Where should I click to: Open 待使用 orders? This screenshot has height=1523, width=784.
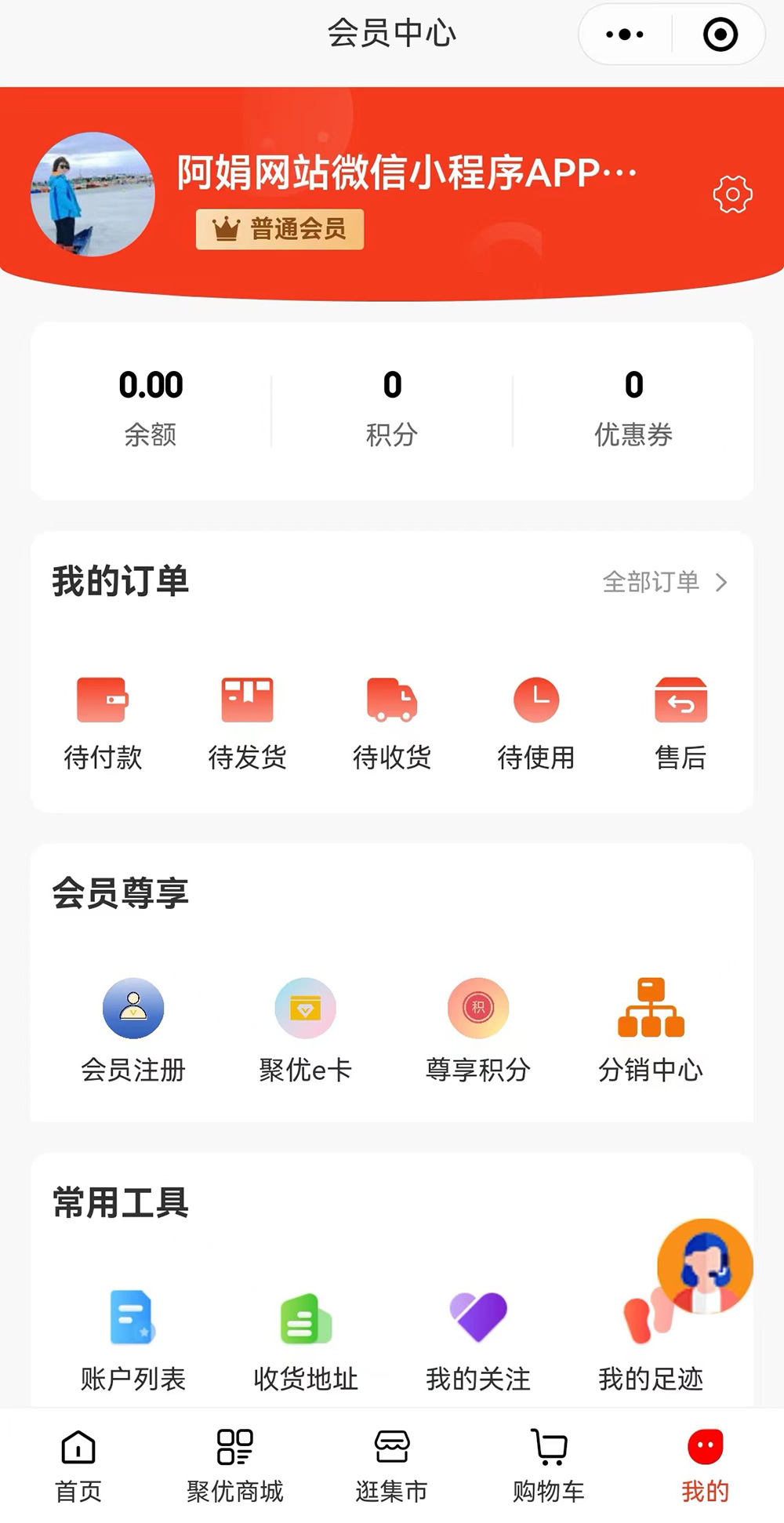pyautogui.click(x=536, y=723)
